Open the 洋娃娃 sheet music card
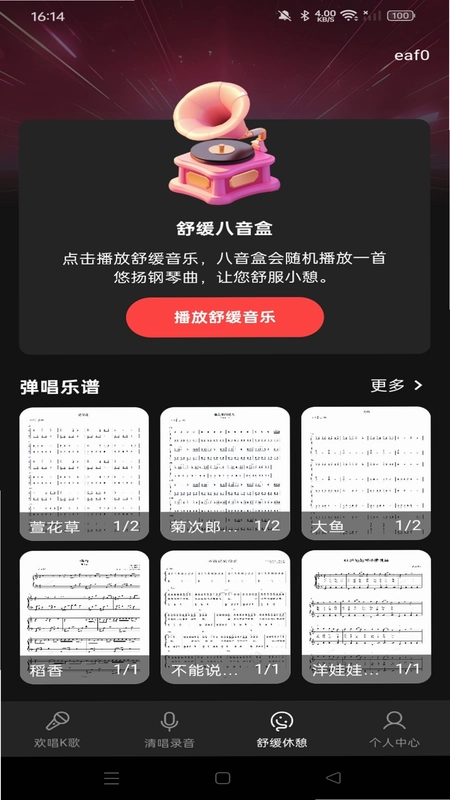 coord(366,617)
